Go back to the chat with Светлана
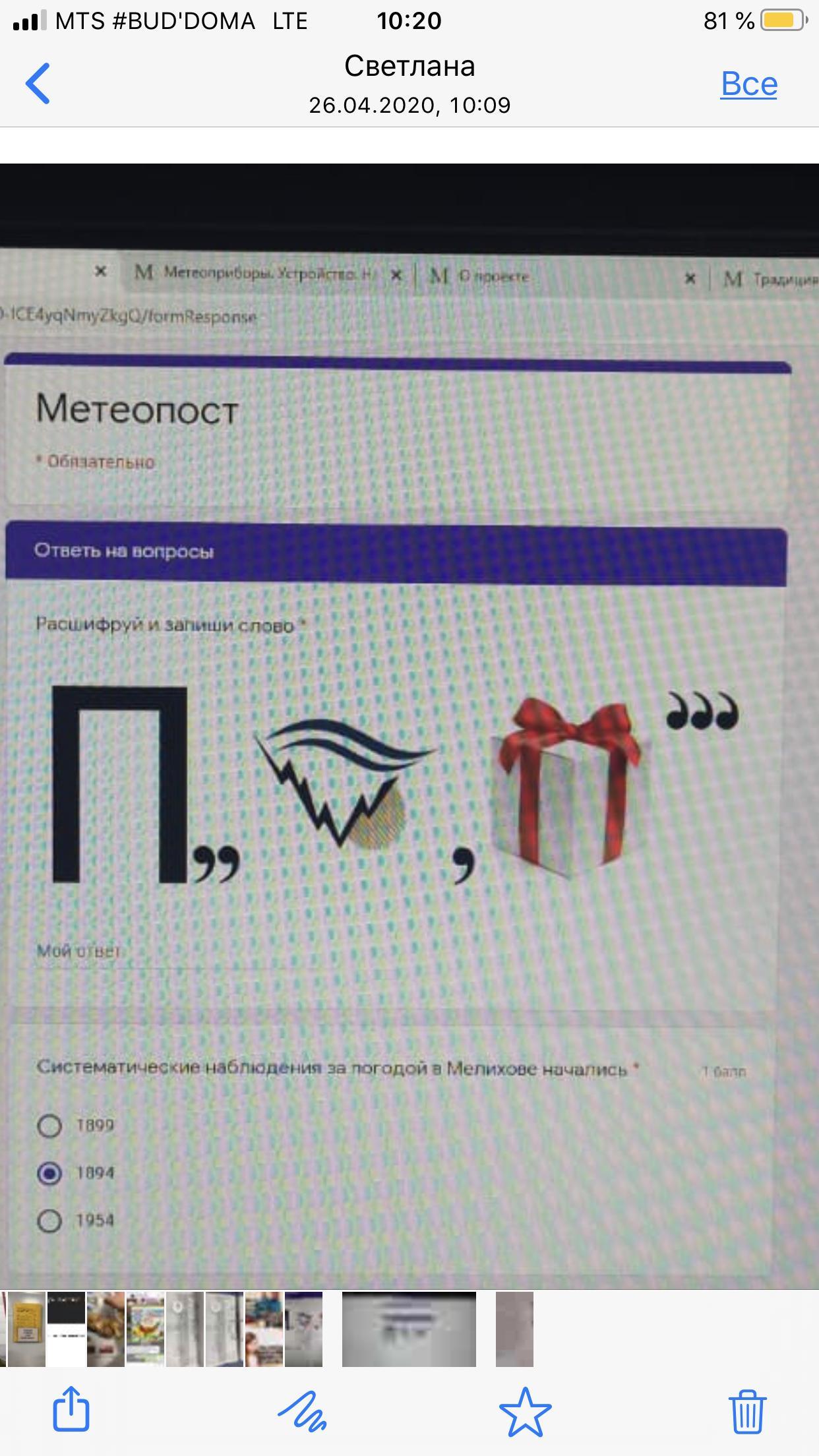The image size is (819, 1456). coord(38,83)
